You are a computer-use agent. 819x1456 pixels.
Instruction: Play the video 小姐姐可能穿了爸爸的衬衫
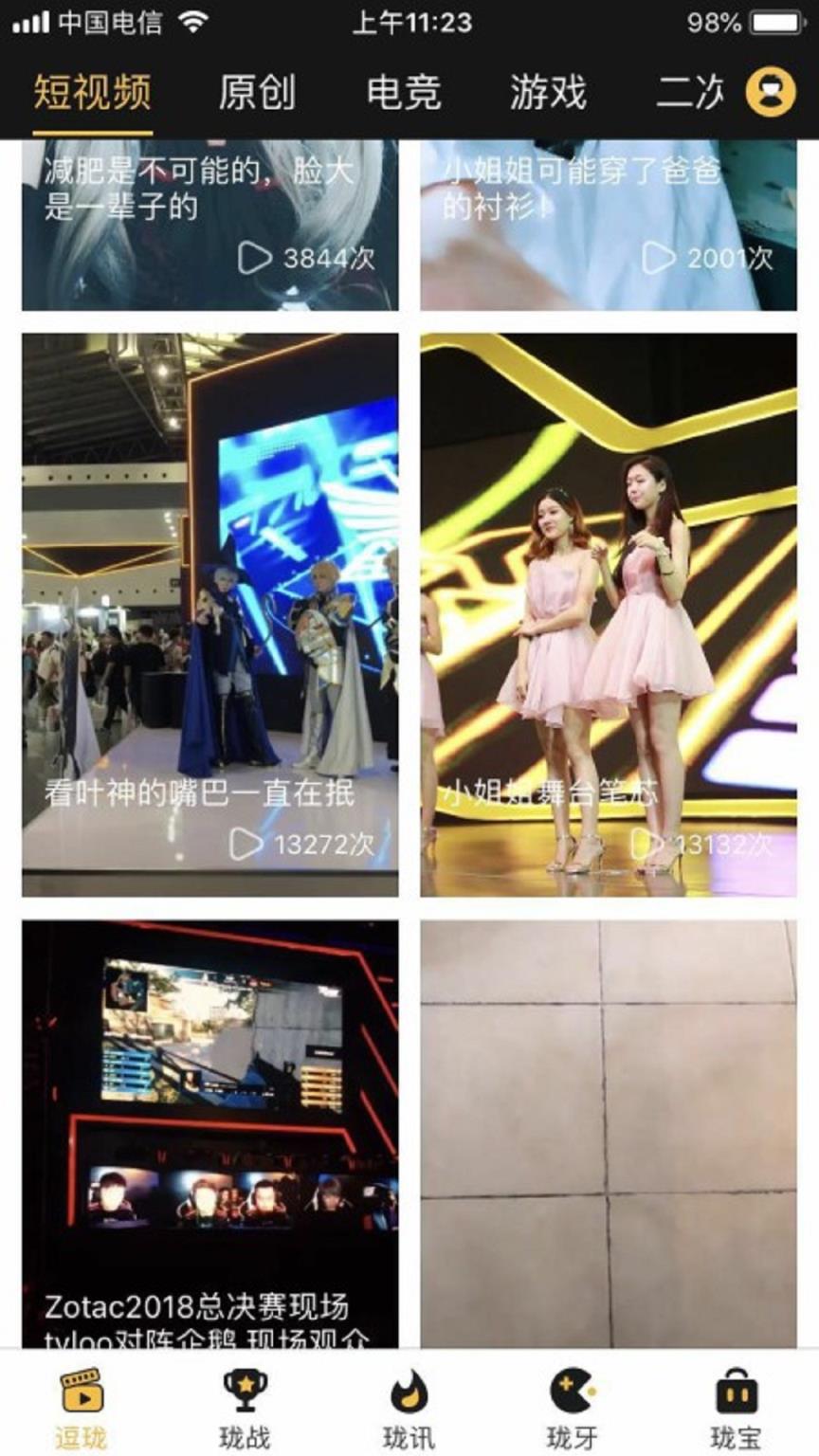[608, 225]
